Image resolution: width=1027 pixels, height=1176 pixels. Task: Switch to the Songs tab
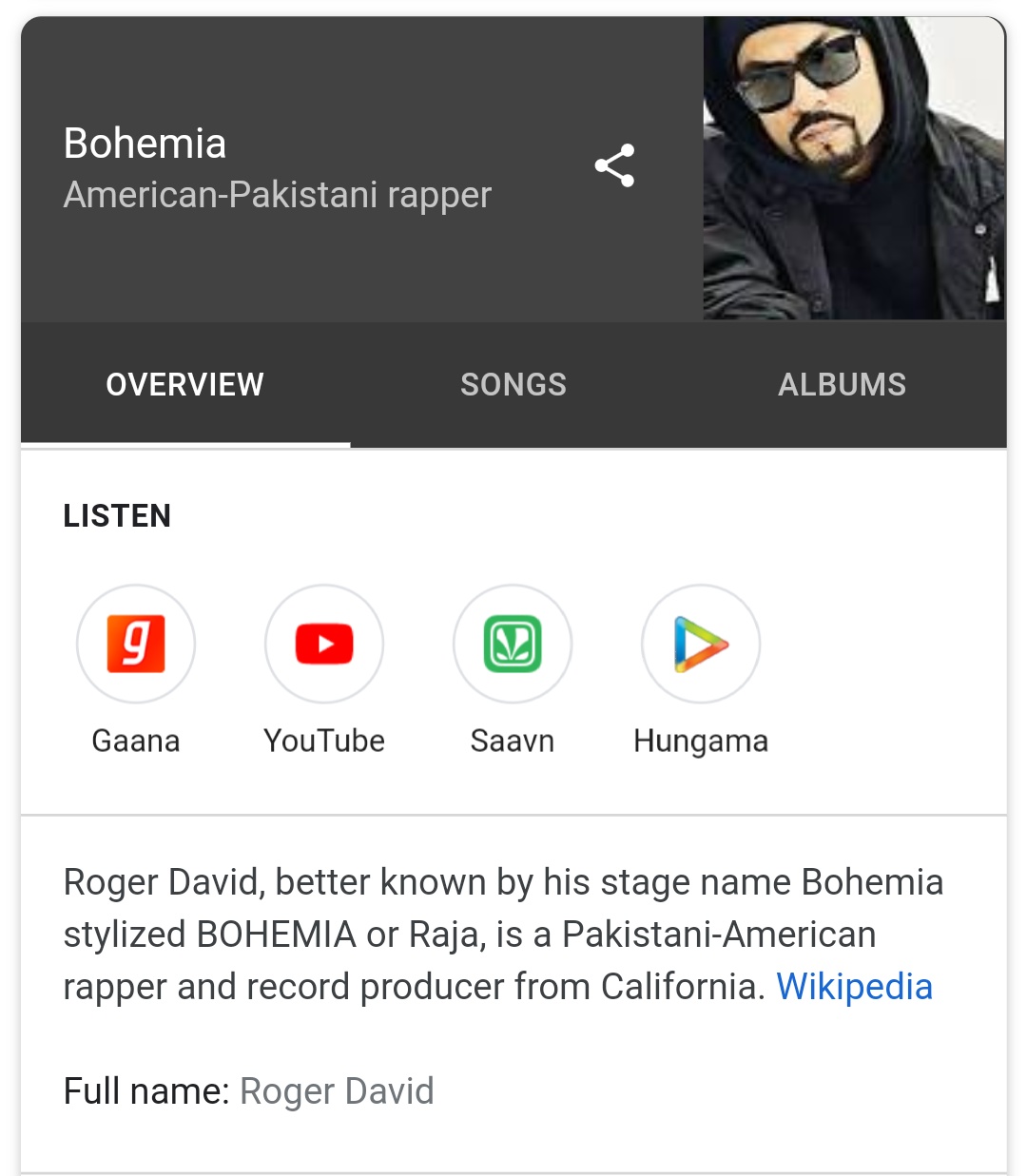click(513, 384)
